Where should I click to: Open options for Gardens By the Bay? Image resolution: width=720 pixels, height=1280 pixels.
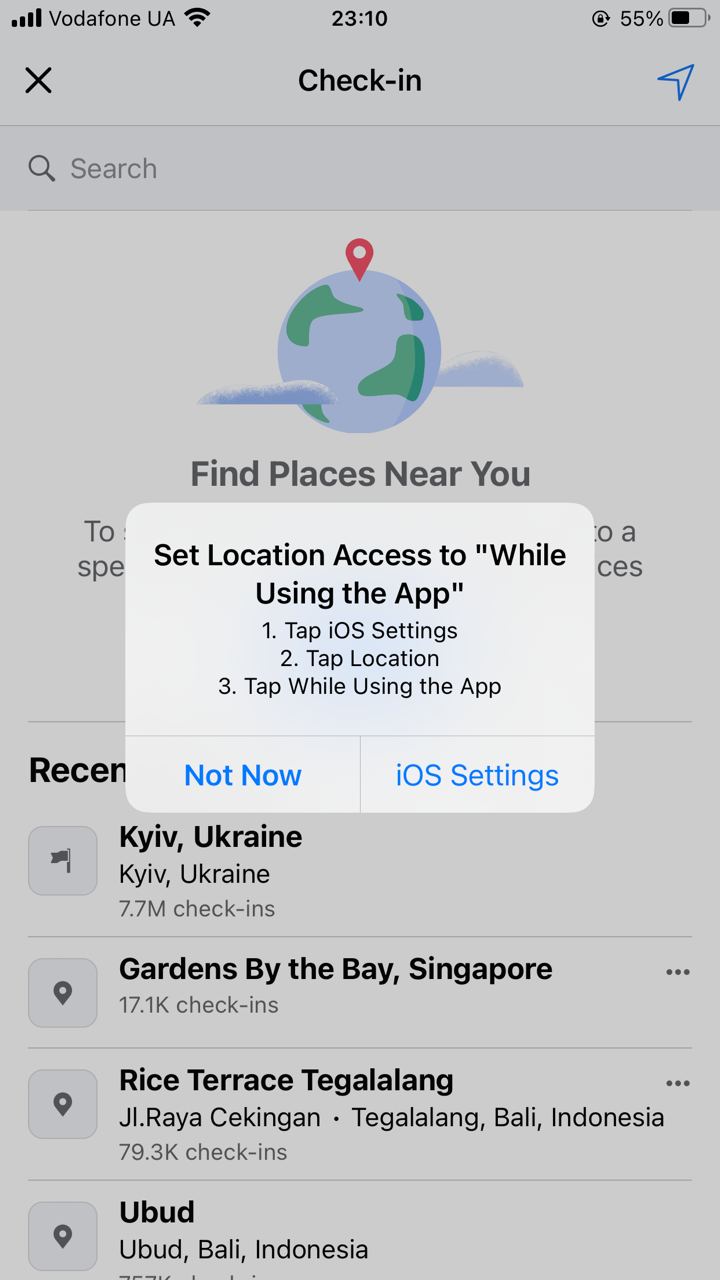click(678, 972)
